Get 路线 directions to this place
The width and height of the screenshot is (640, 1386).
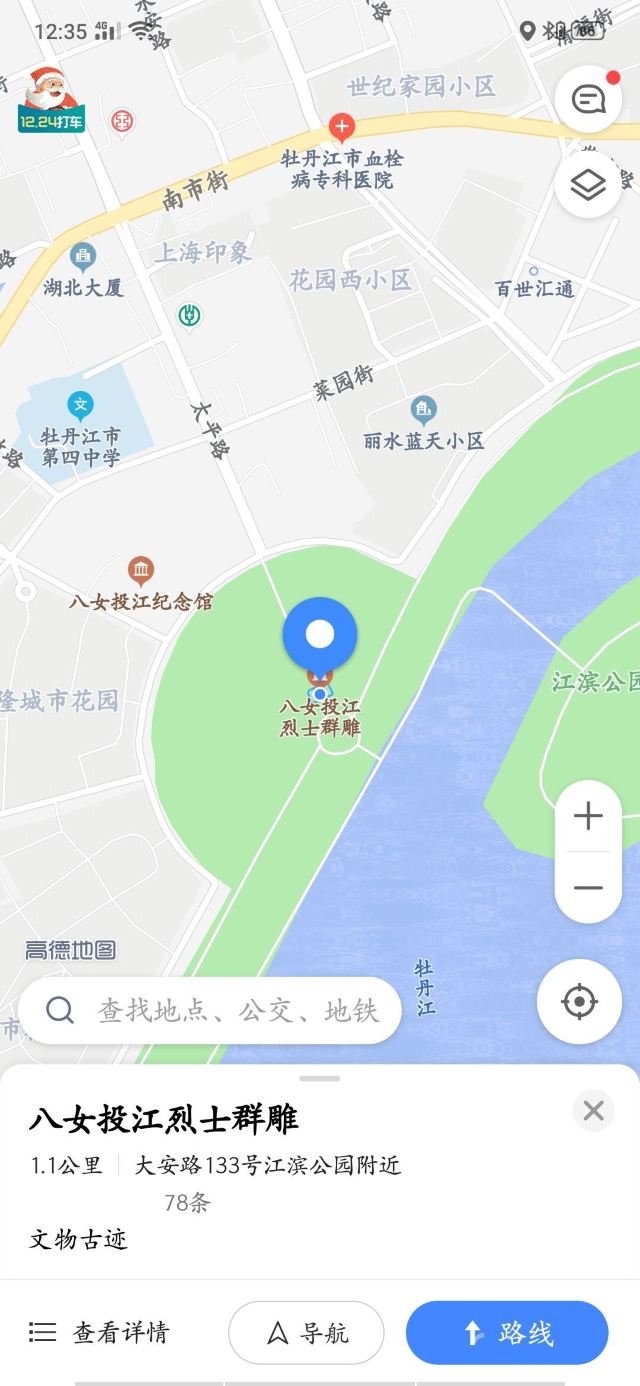point(507,1332)
